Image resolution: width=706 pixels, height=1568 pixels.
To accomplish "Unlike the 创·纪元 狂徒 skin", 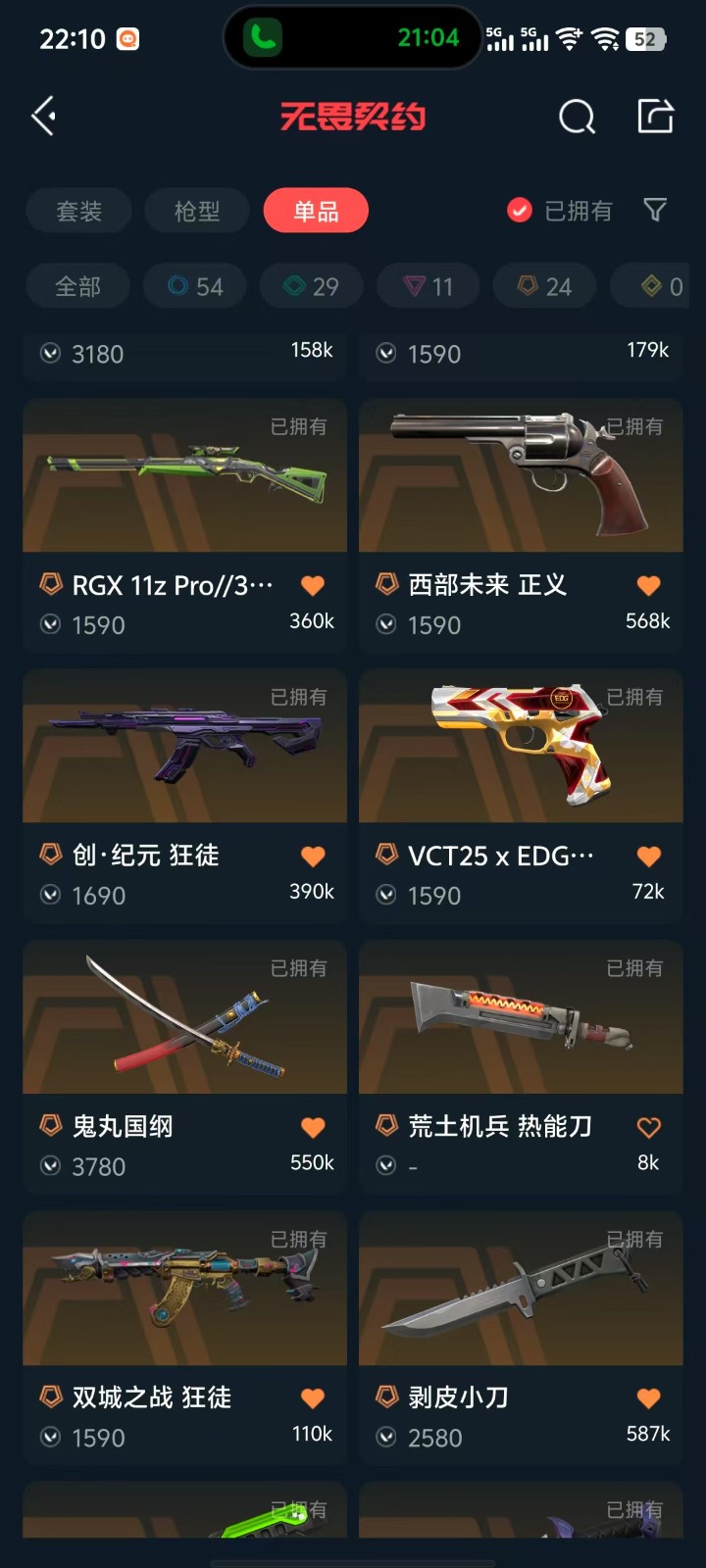I will coord(313,857).
